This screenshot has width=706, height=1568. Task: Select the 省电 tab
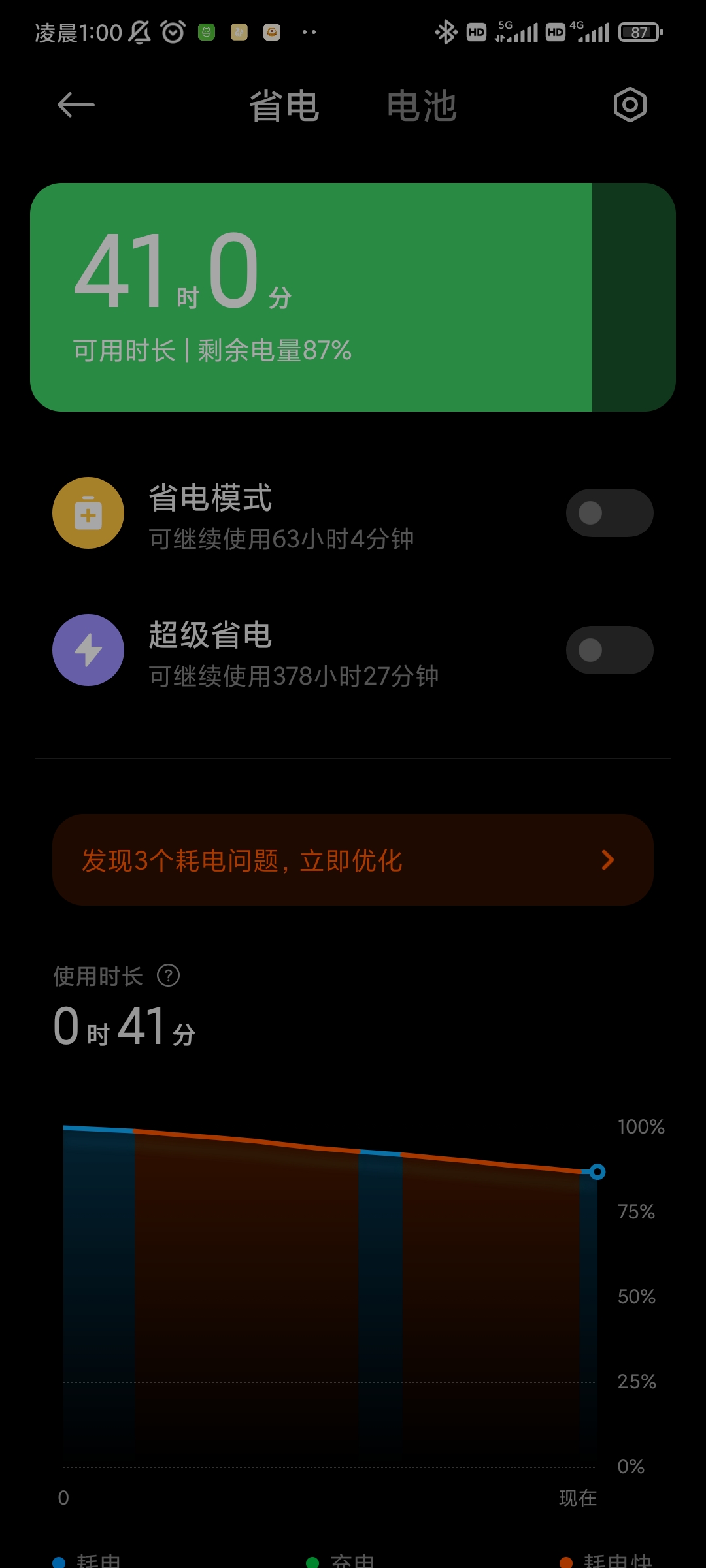pos(284,106)
